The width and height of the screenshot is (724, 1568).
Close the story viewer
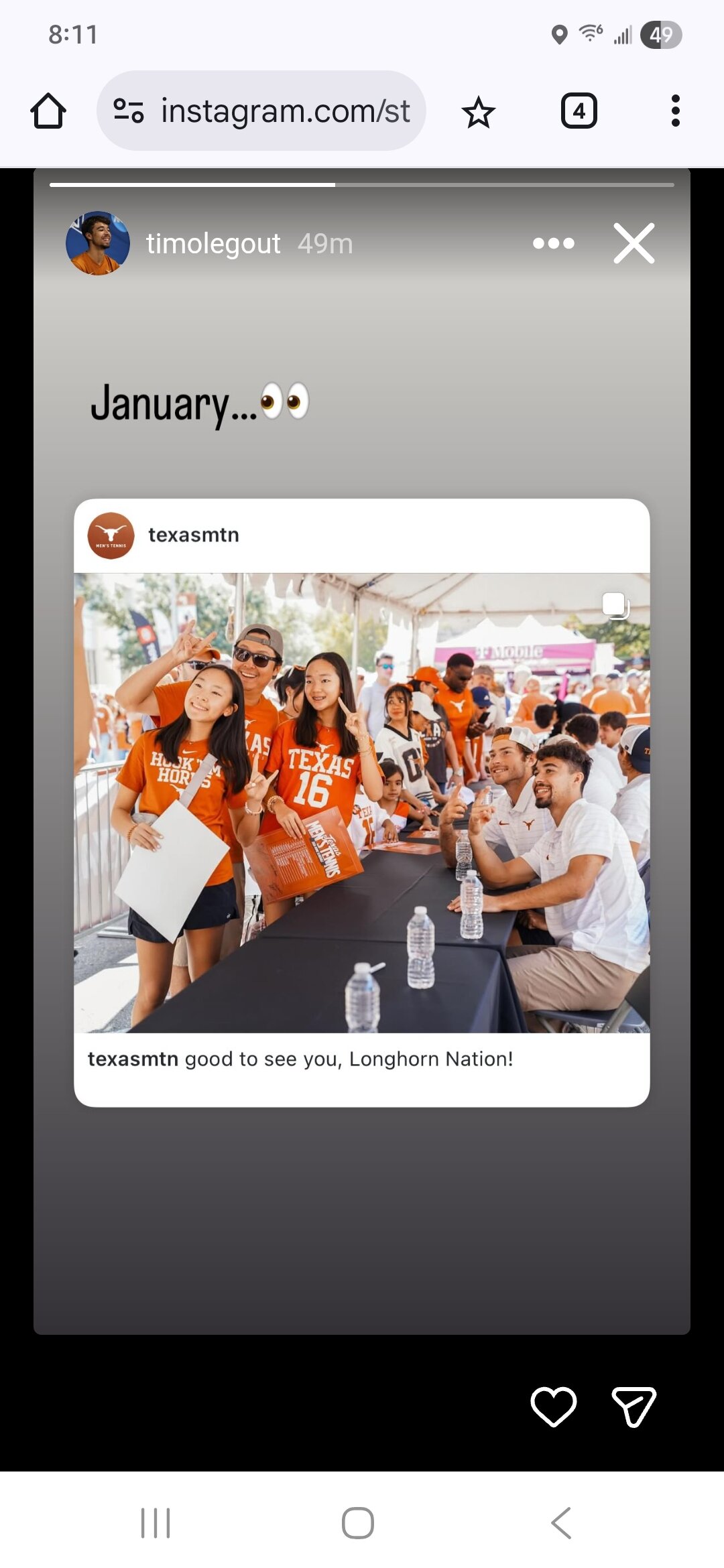(x=633, y=243)
